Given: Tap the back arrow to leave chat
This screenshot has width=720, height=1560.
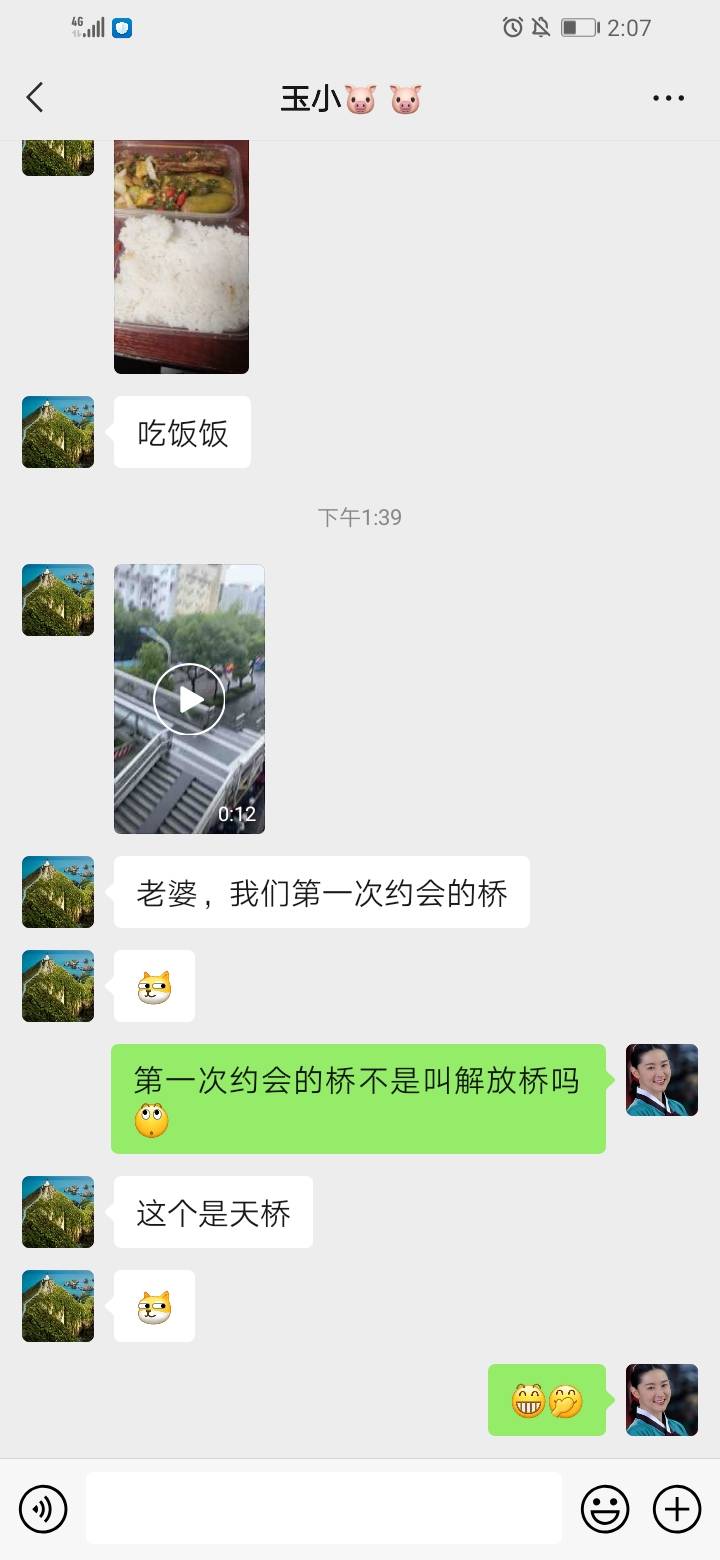Looking at the screenshot, I should pyautogui.click(x=35, y=97).
